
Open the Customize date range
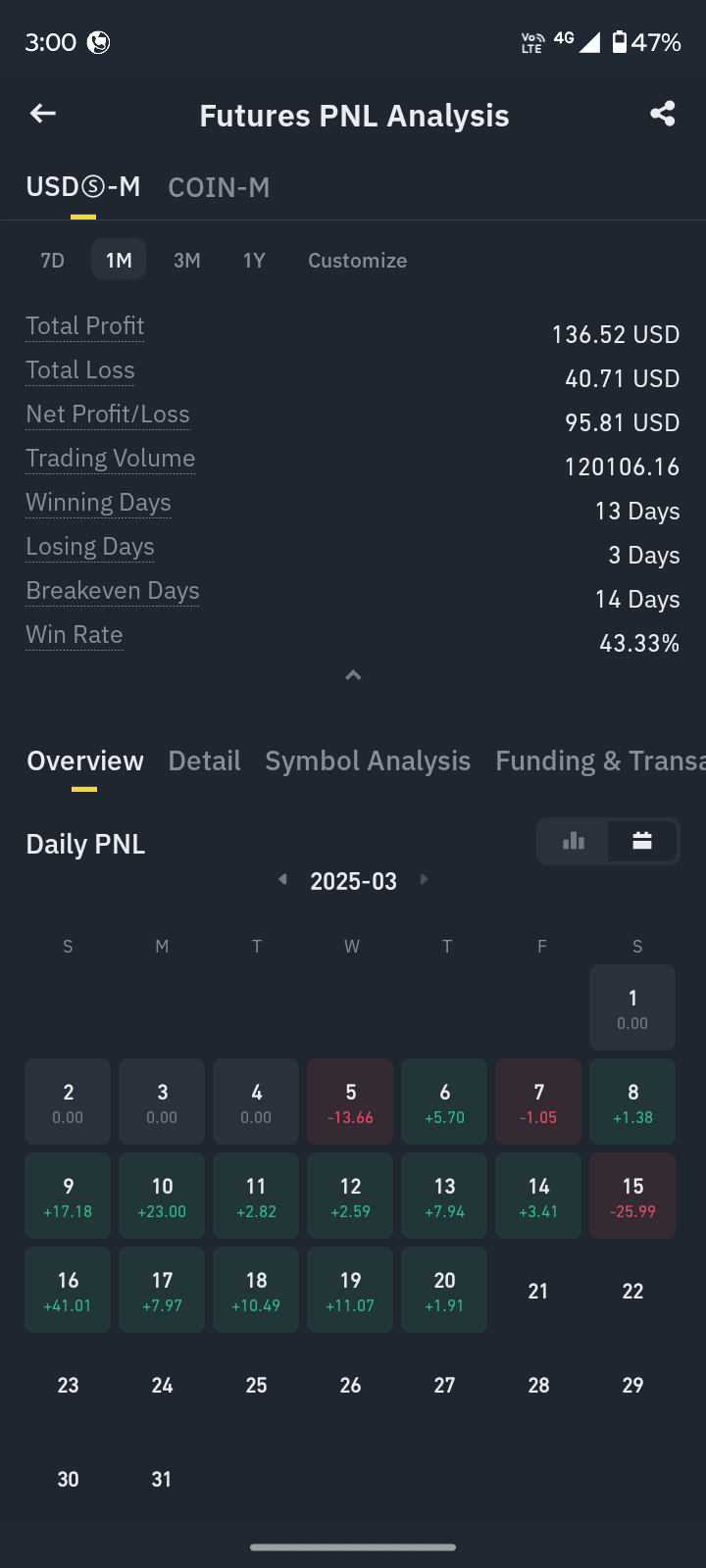coord(357,260)
